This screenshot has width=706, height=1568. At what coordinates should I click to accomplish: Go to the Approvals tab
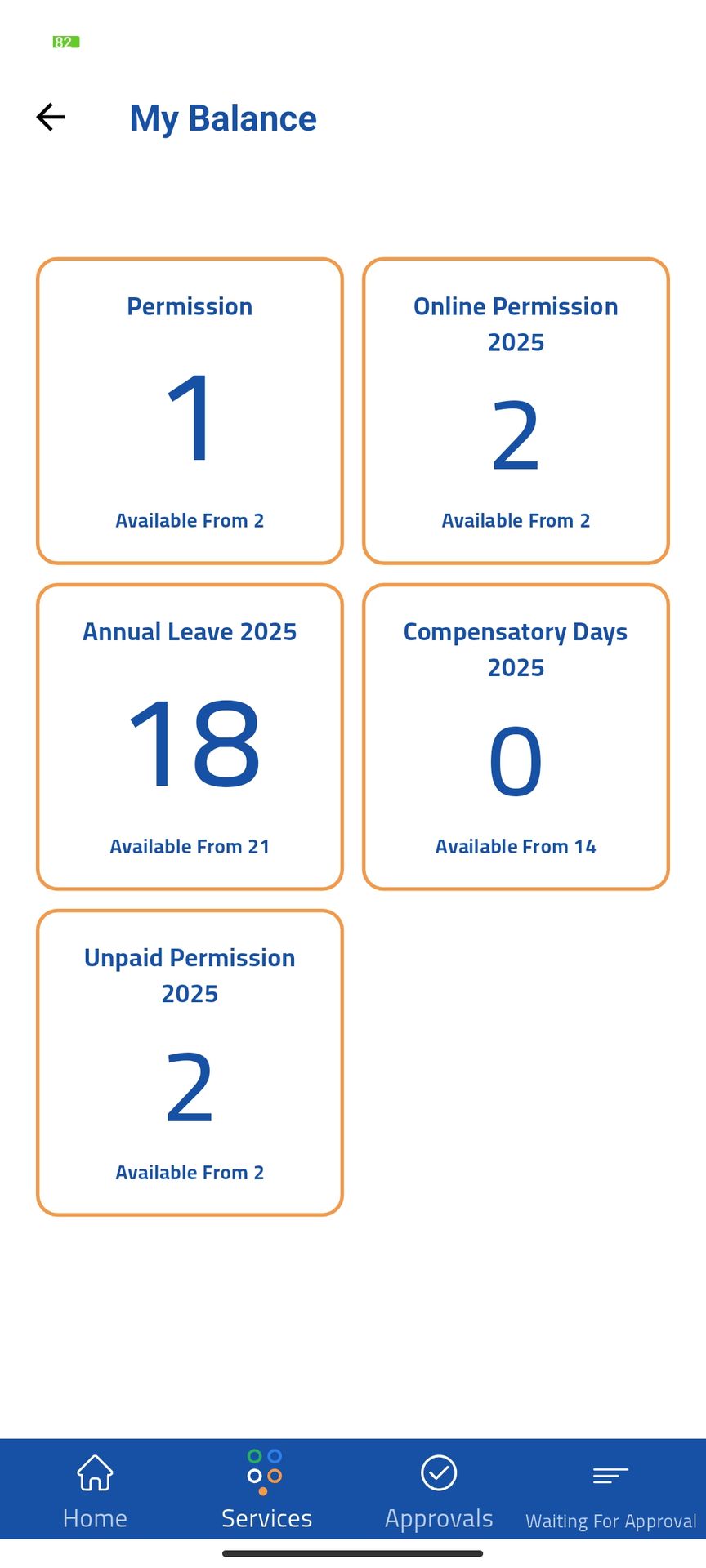(439, 1490)
